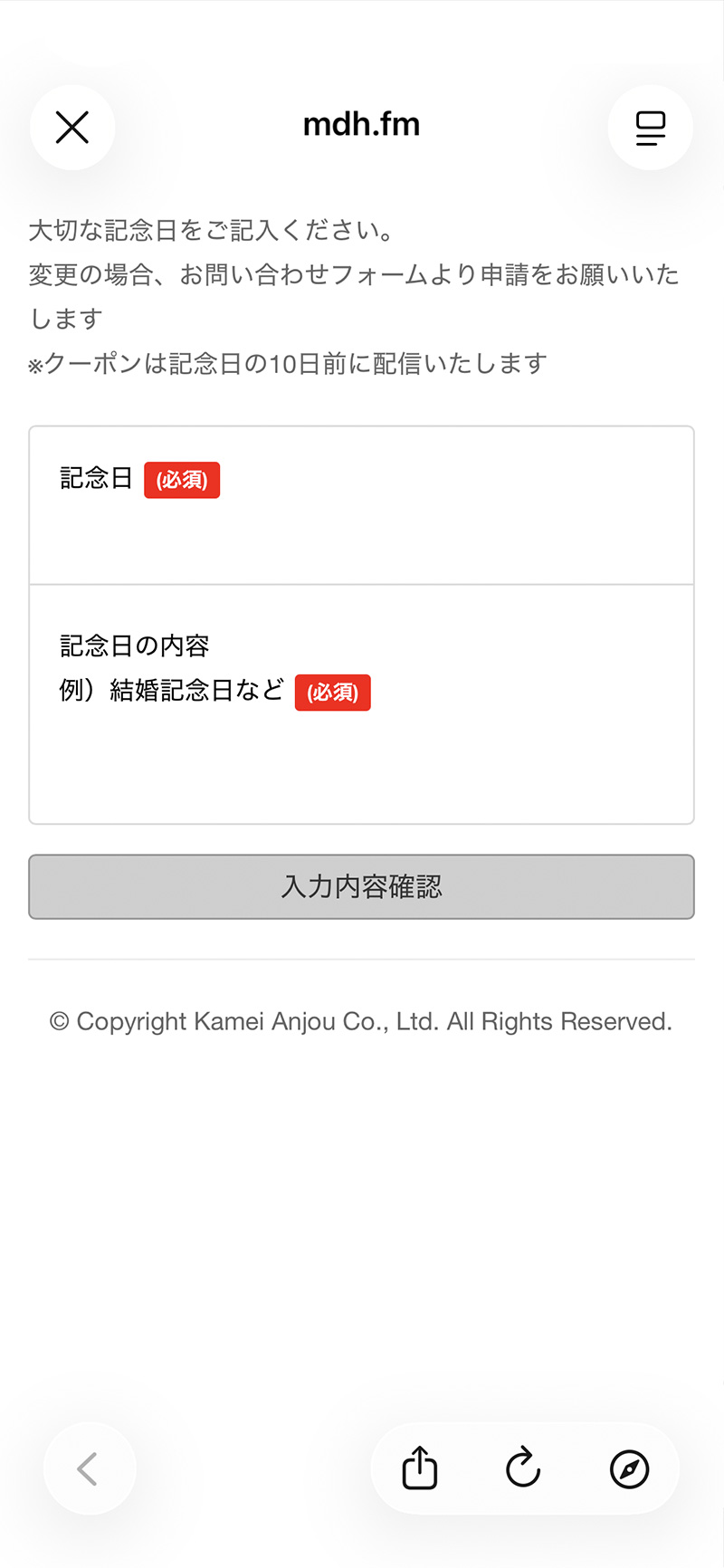724x1568 pixels.
Task: Open the page menu icon
Action: coord(650,128)
